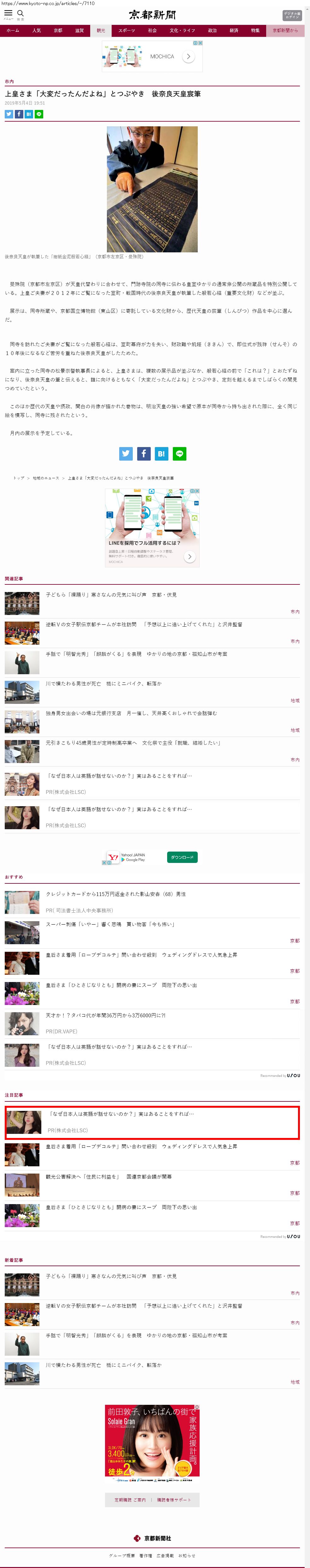Image resolution: width=310 pixels, height=1568 pixels.
Task: Go to the 滋賀 section tab
Action: click(x=79, y=31)
